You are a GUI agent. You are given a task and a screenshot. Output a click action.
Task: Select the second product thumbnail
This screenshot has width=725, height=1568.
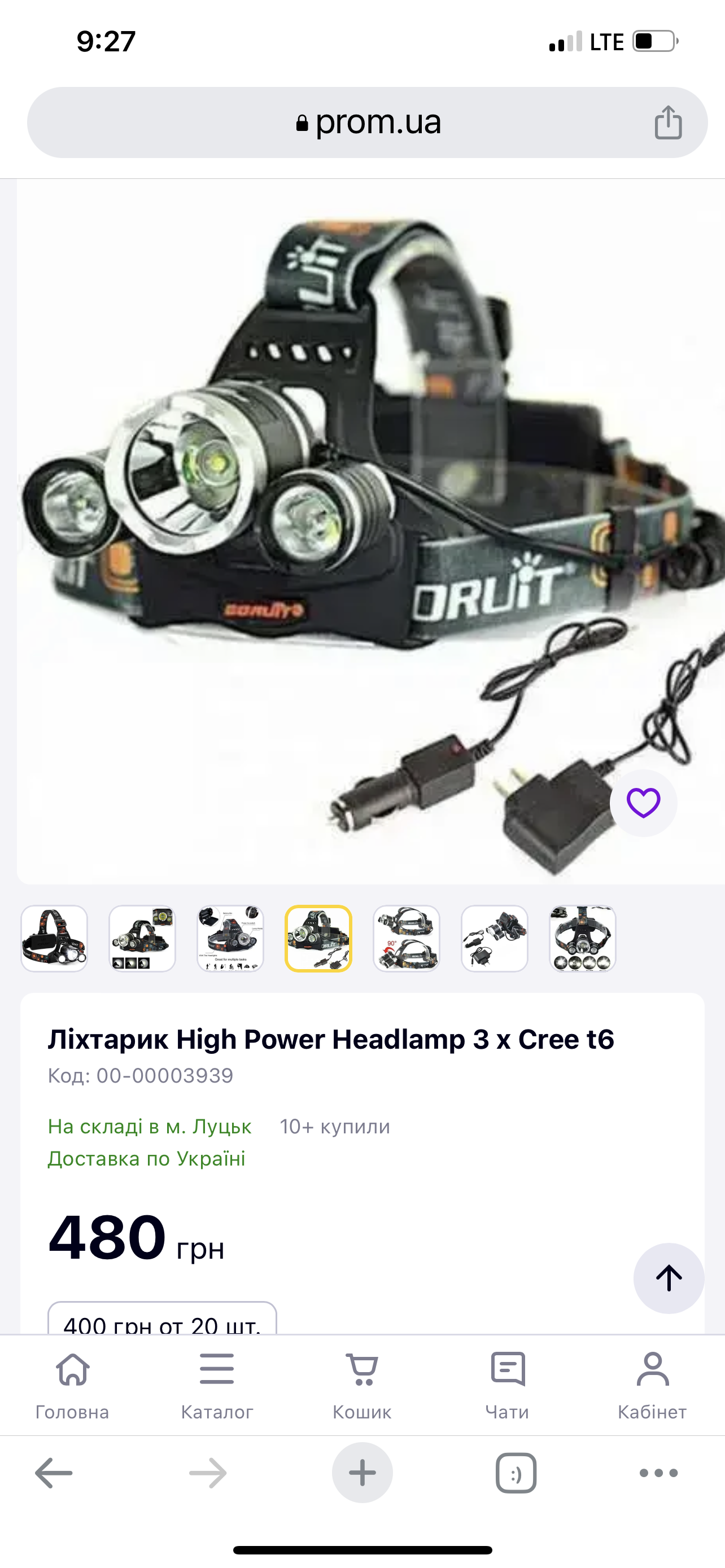pos(142,938)
